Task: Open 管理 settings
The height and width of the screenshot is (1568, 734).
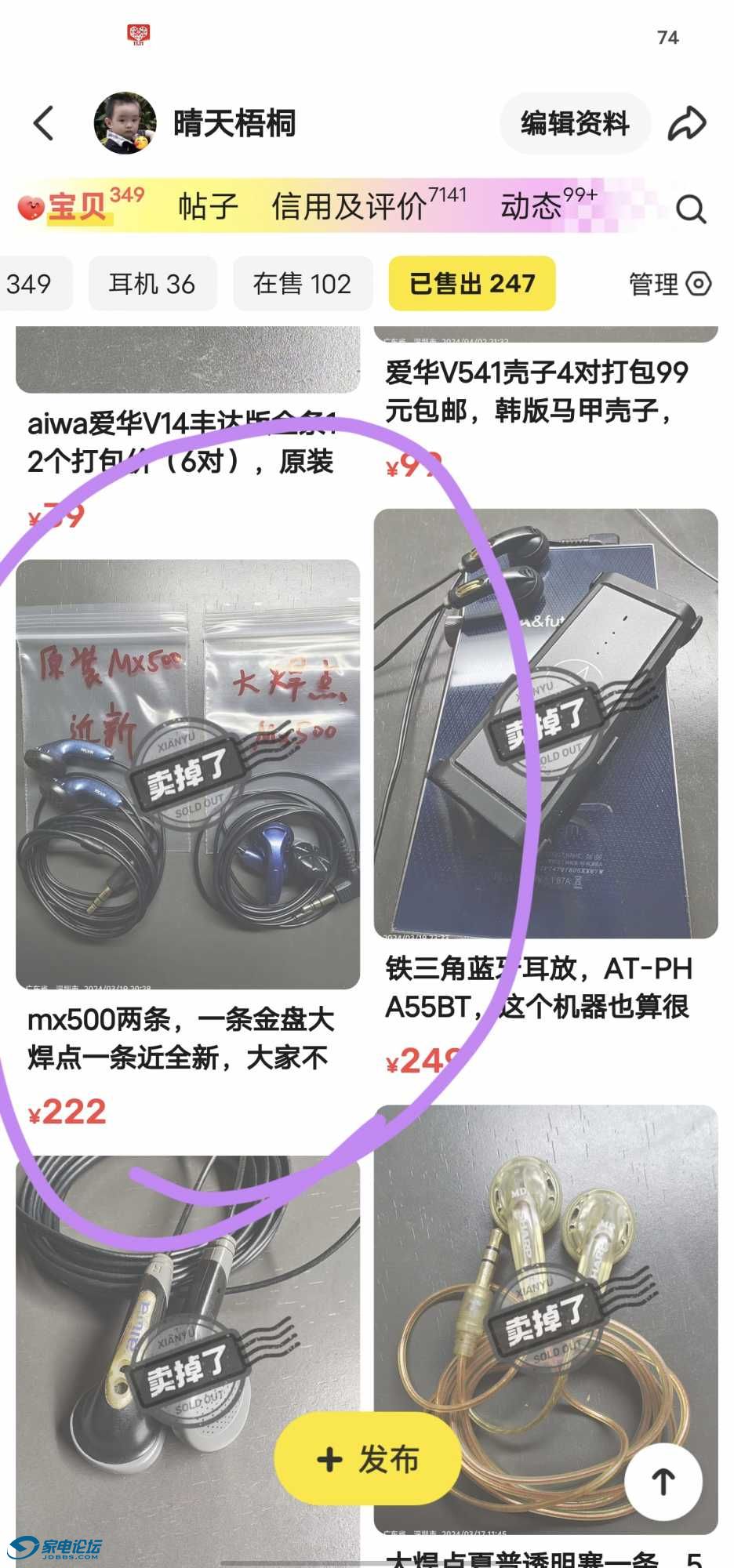Action: pyautogui.click(x=669, y=284)
